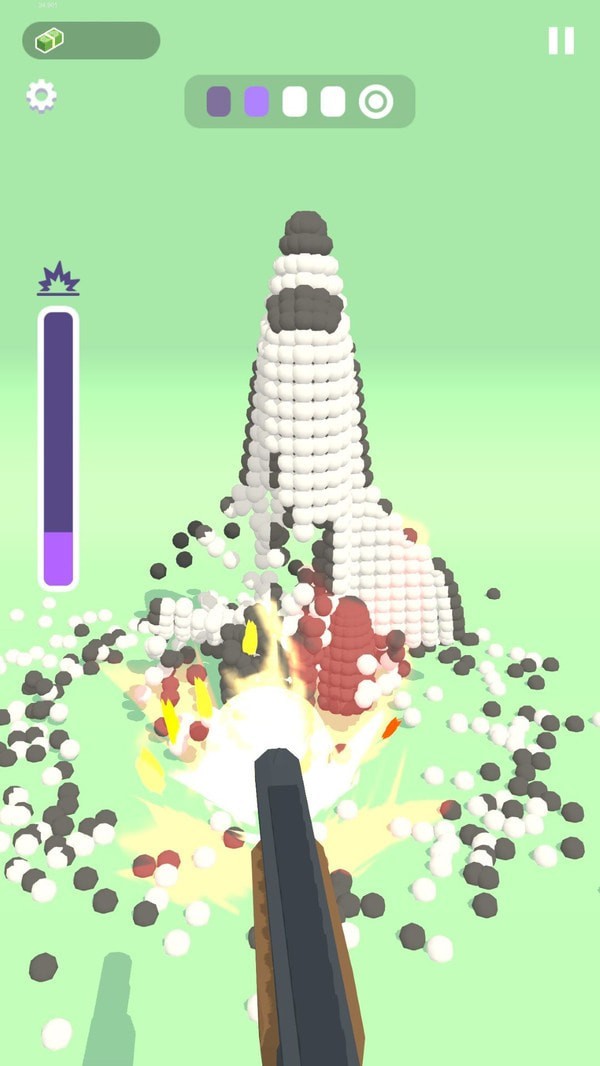Pause the game
Screen dimensions: 600x1066
pyautogui.click(x=561, y=40)
